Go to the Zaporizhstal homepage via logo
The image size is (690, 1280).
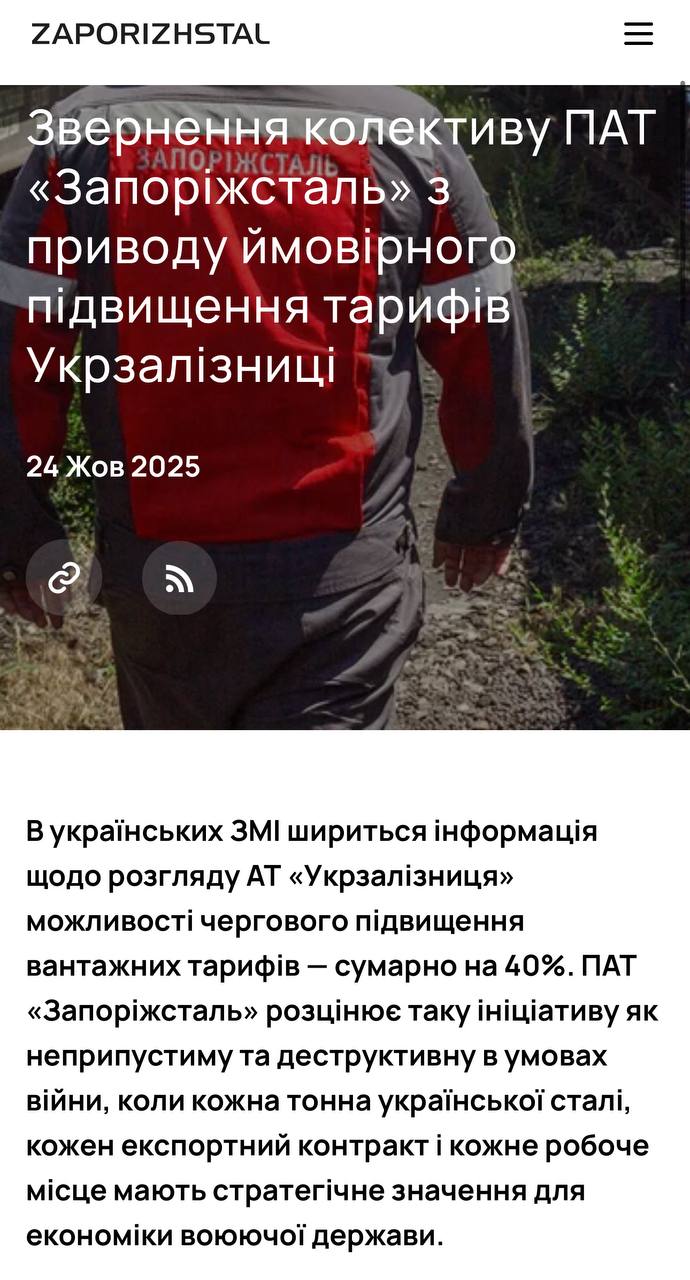tap(150, 34)
